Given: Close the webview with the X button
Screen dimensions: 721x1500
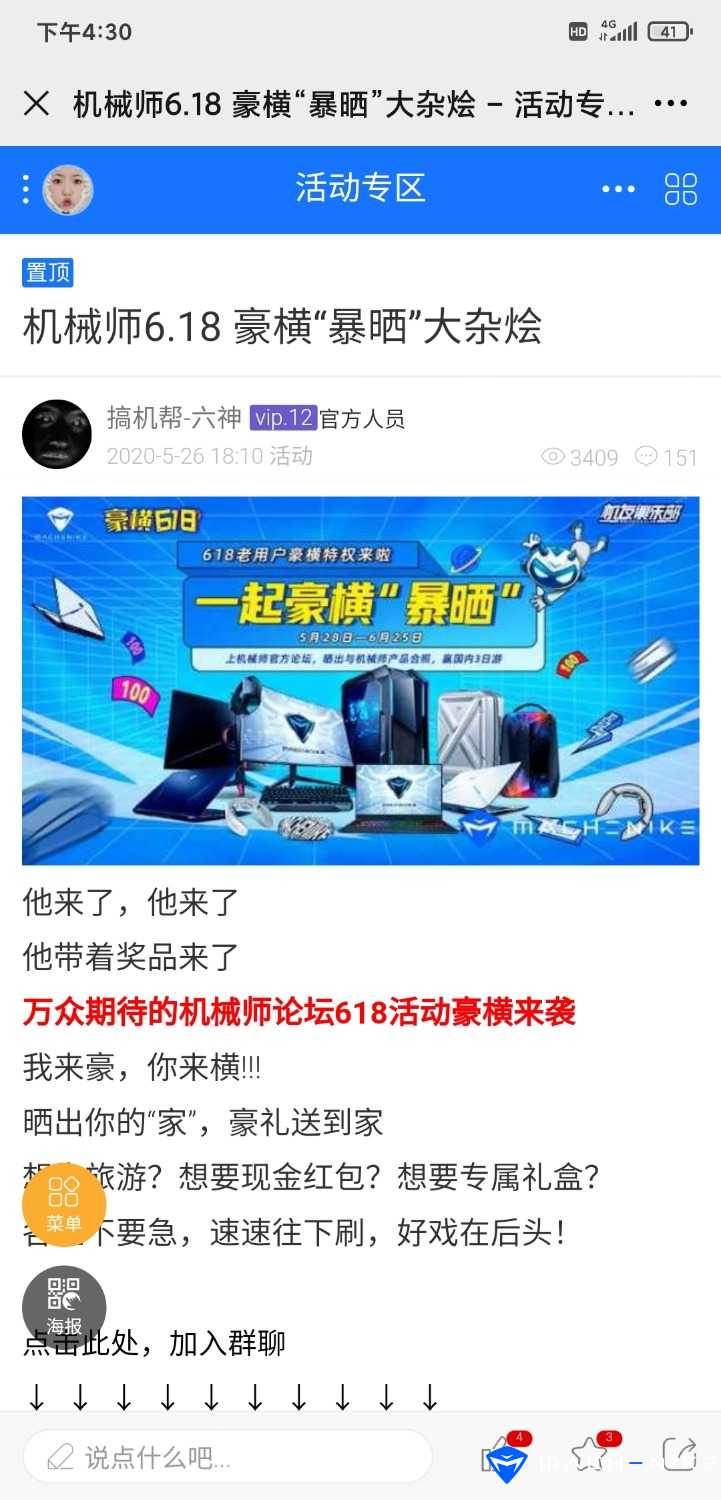Looking at the screenshot, I should pos(36,103).
